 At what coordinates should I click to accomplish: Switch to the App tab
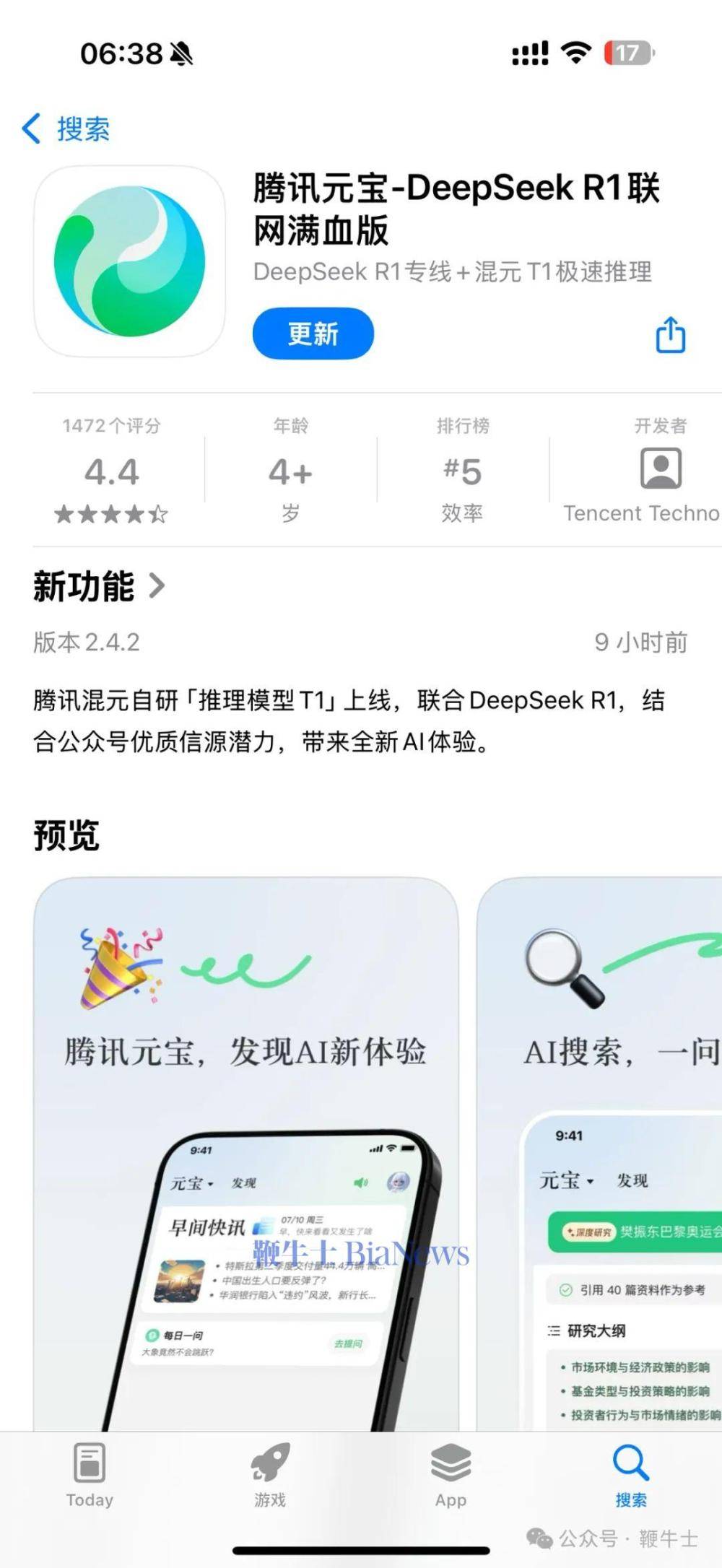coord(451,1476)
